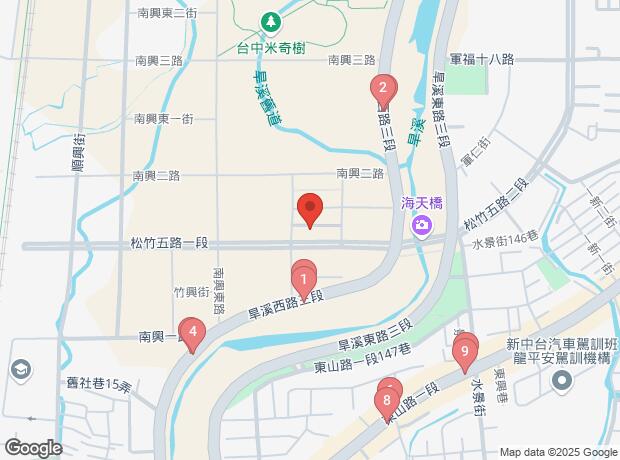Image resolution: width=620 pixels, height=460 pixels.
Task: Select map marker number 8
Action: (387, 403)
